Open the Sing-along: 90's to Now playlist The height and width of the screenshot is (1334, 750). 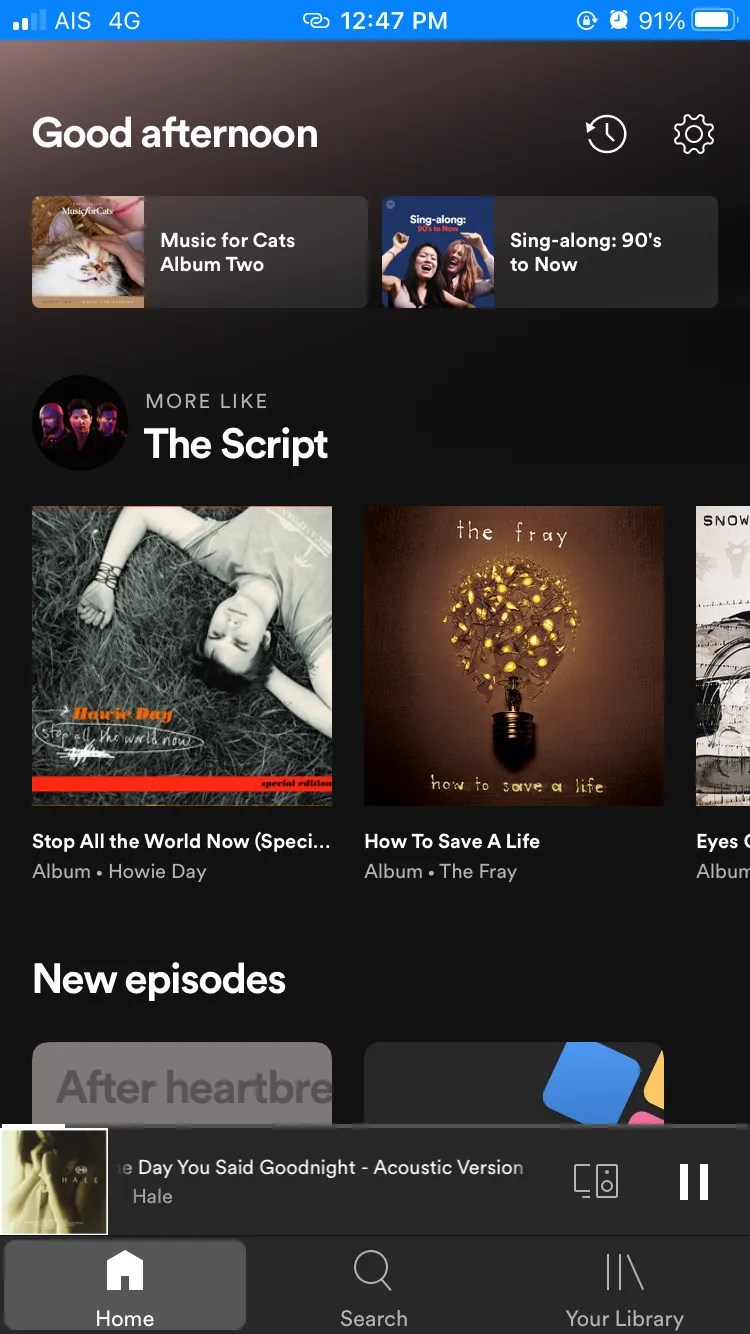548,252
